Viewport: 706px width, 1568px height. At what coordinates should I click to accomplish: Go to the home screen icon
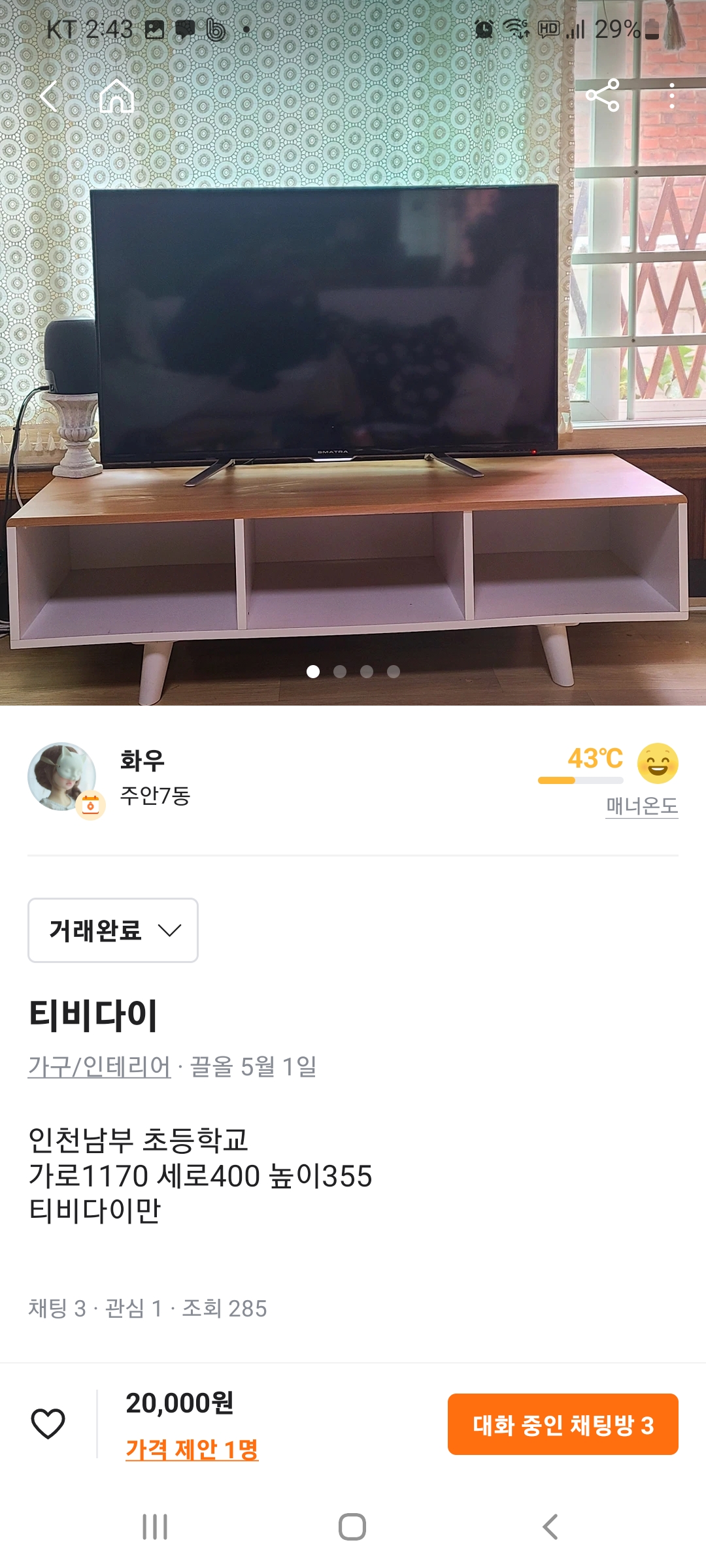pos(116,97)
